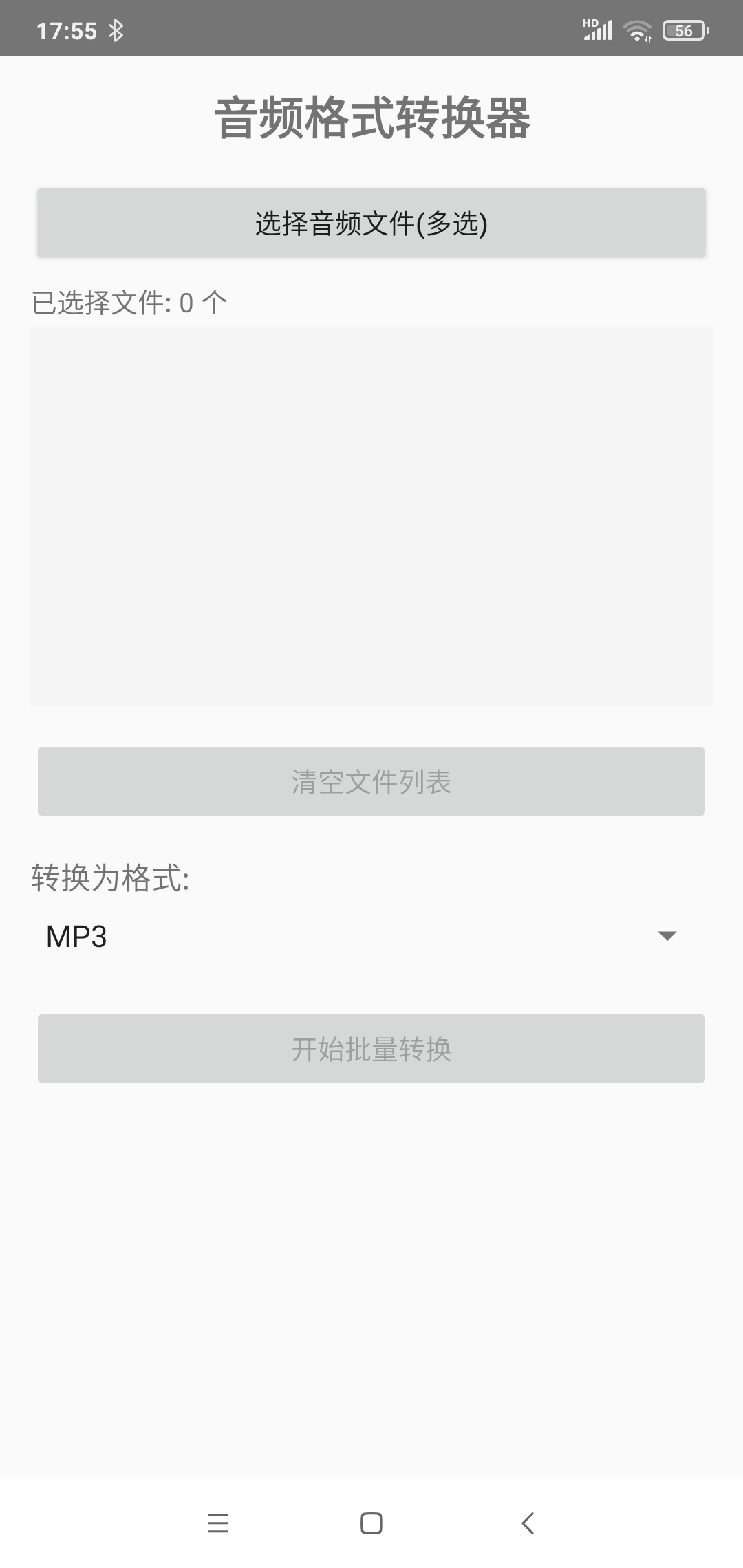Tap the 音频格式转换器 app title
This screenshot has width=743, height=1568.
click(371, 117)
